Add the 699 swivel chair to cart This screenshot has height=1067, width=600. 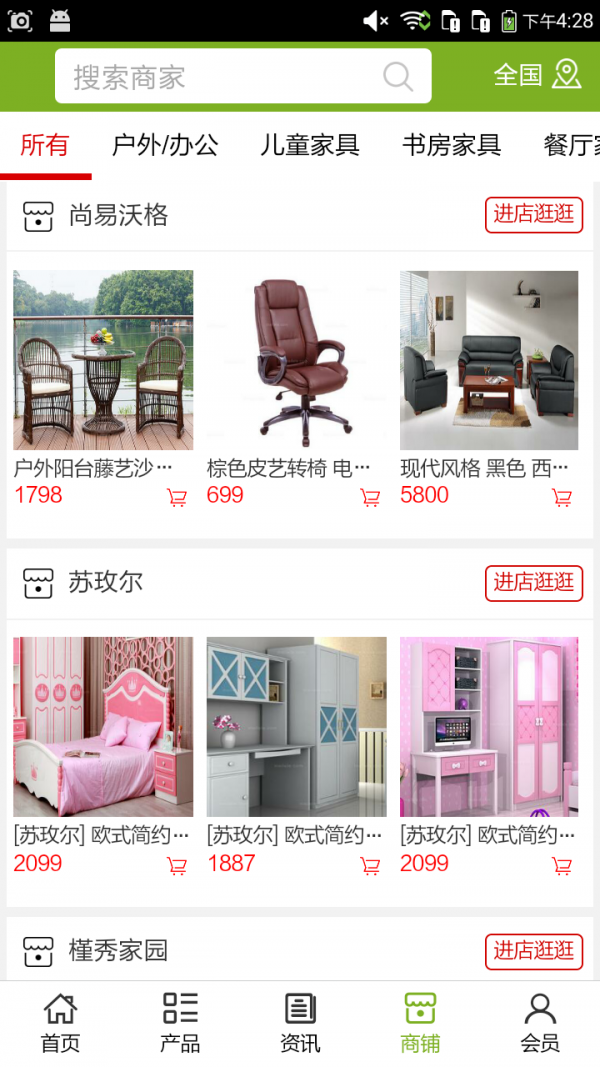pos(370,497)
